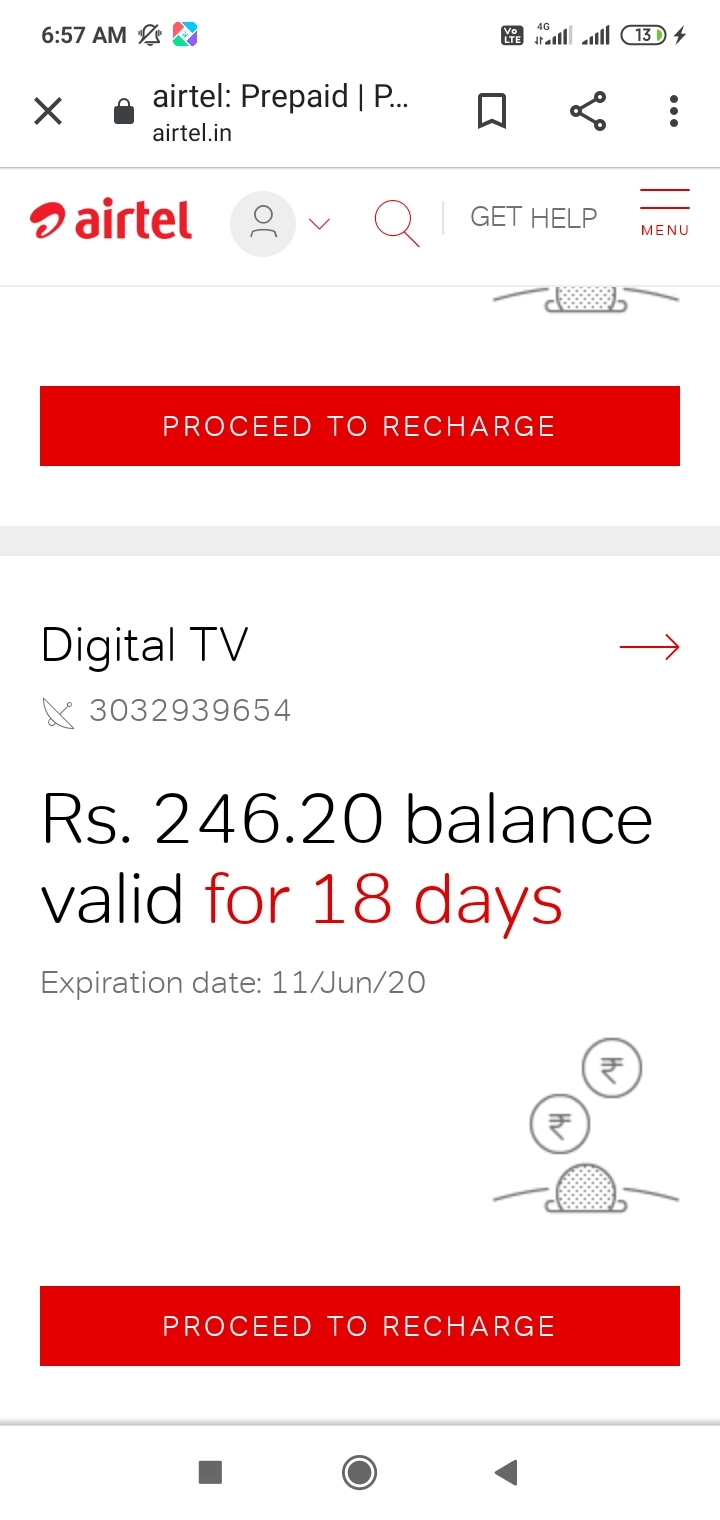The height and width of the screenshot is (1520, 720).
Task: Expand the account profile dropdown
Action: point(281,224)
